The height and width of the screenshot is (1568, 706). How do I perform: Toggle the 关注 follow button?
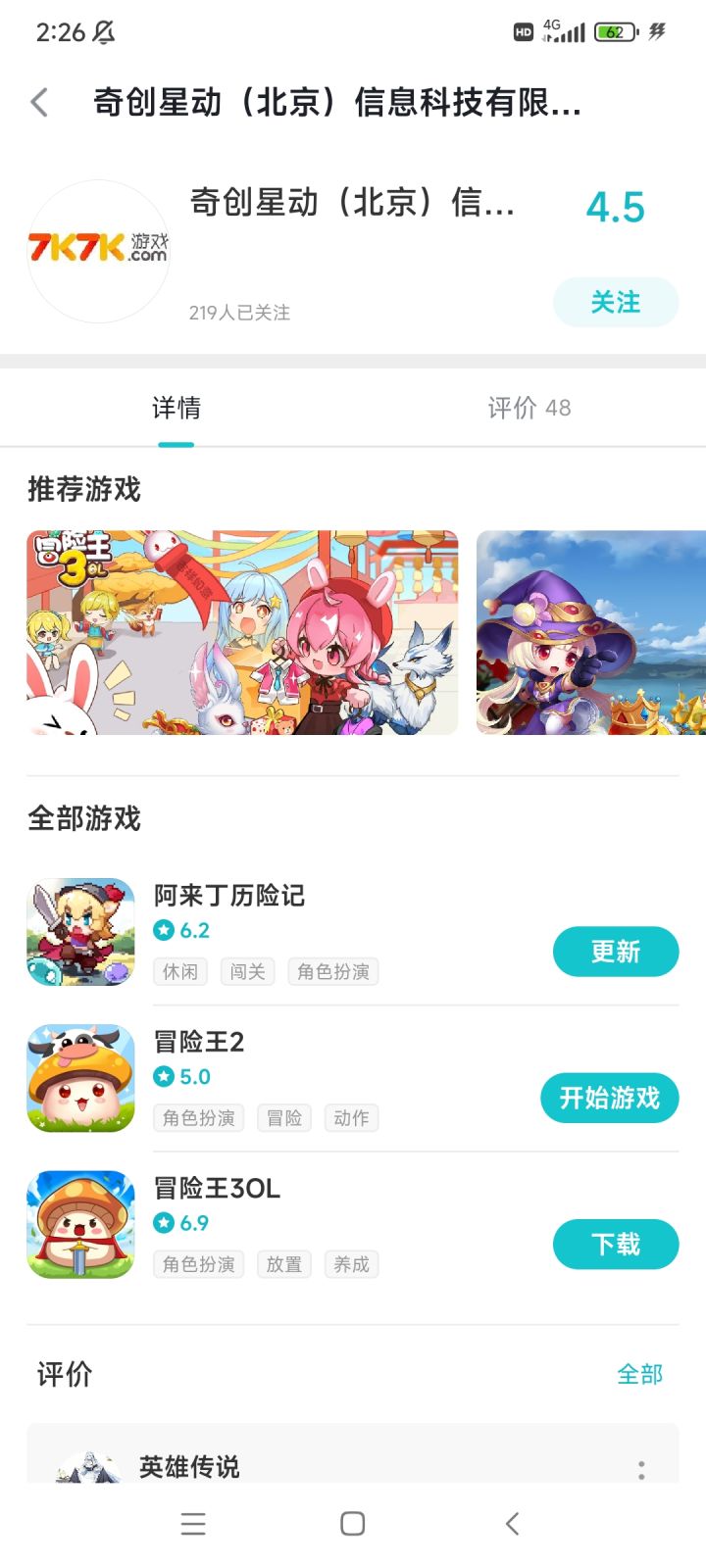coord(616,302)
